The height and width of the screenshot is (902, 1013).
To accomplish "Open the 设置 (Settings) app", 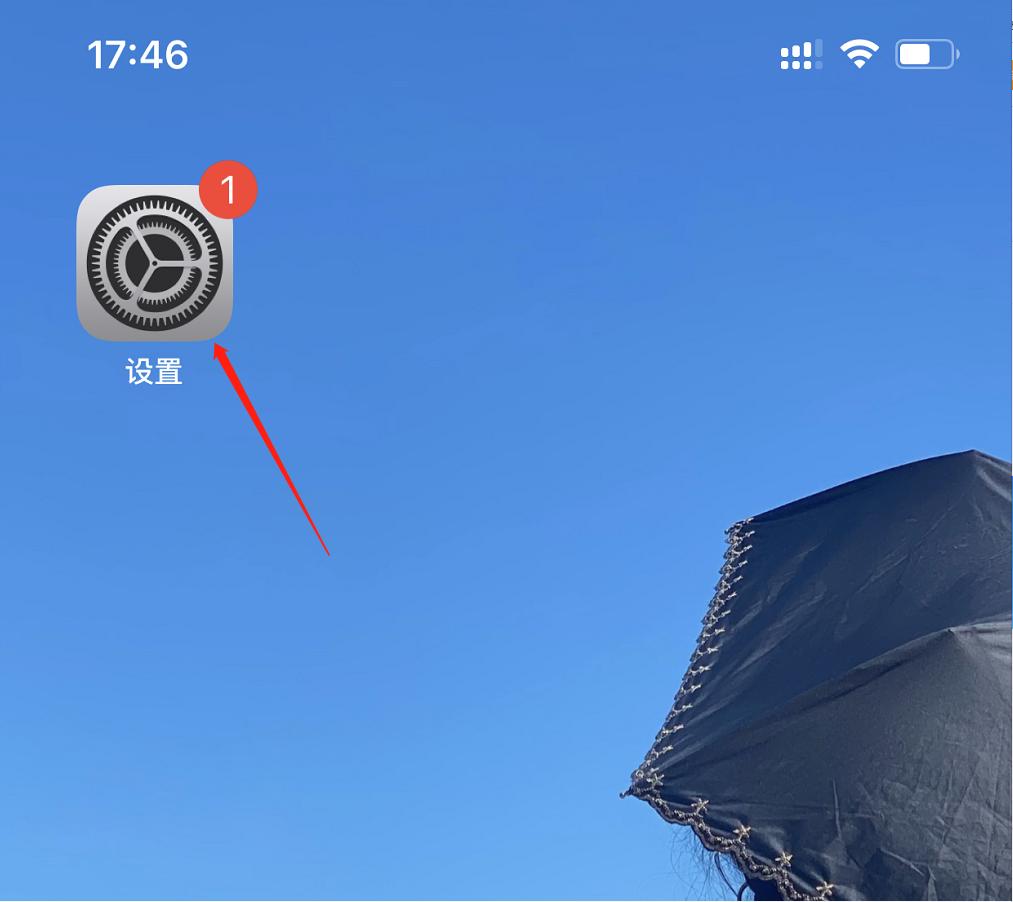I will click(x=154, y=264).
